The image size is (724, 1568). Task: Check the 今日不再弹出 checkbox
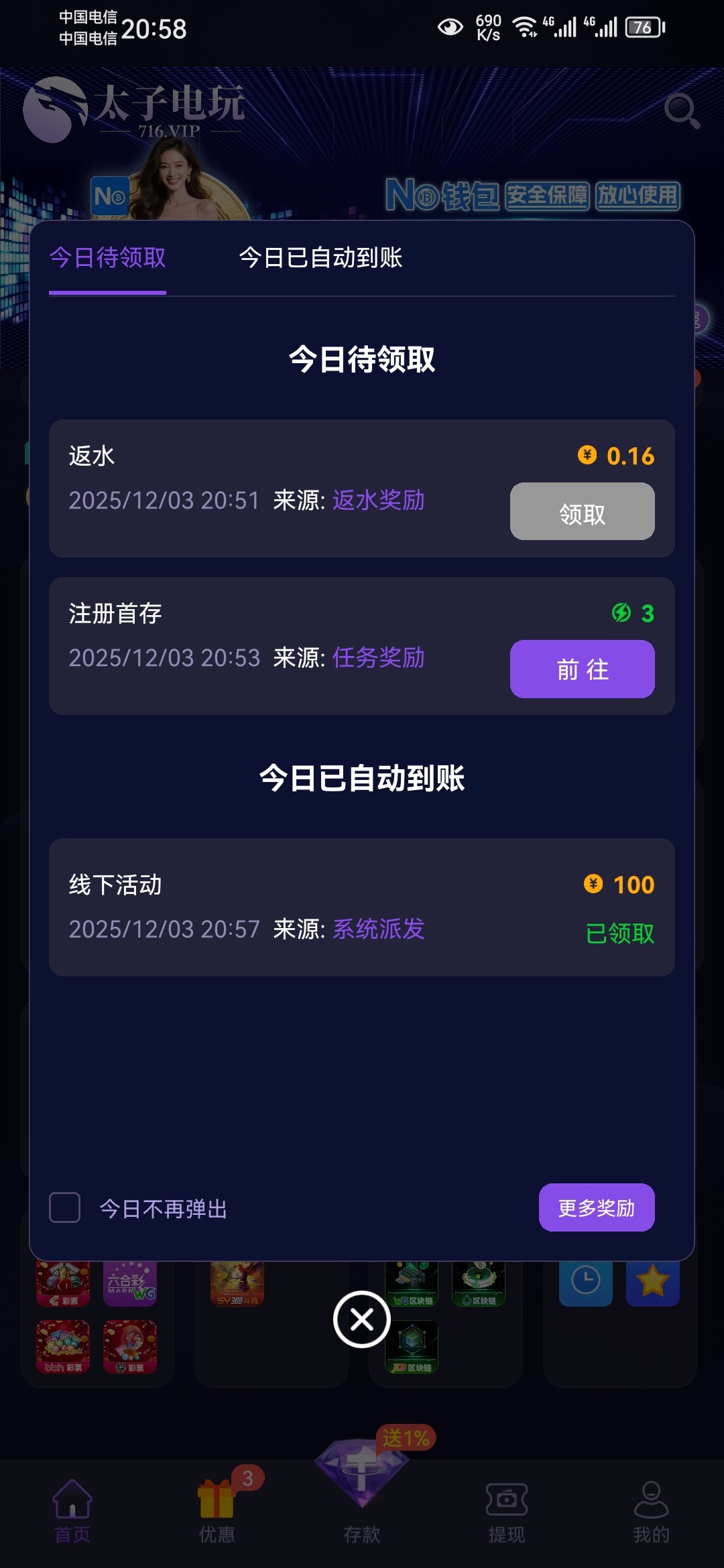pyautogui.click(x=65, y=1207)
